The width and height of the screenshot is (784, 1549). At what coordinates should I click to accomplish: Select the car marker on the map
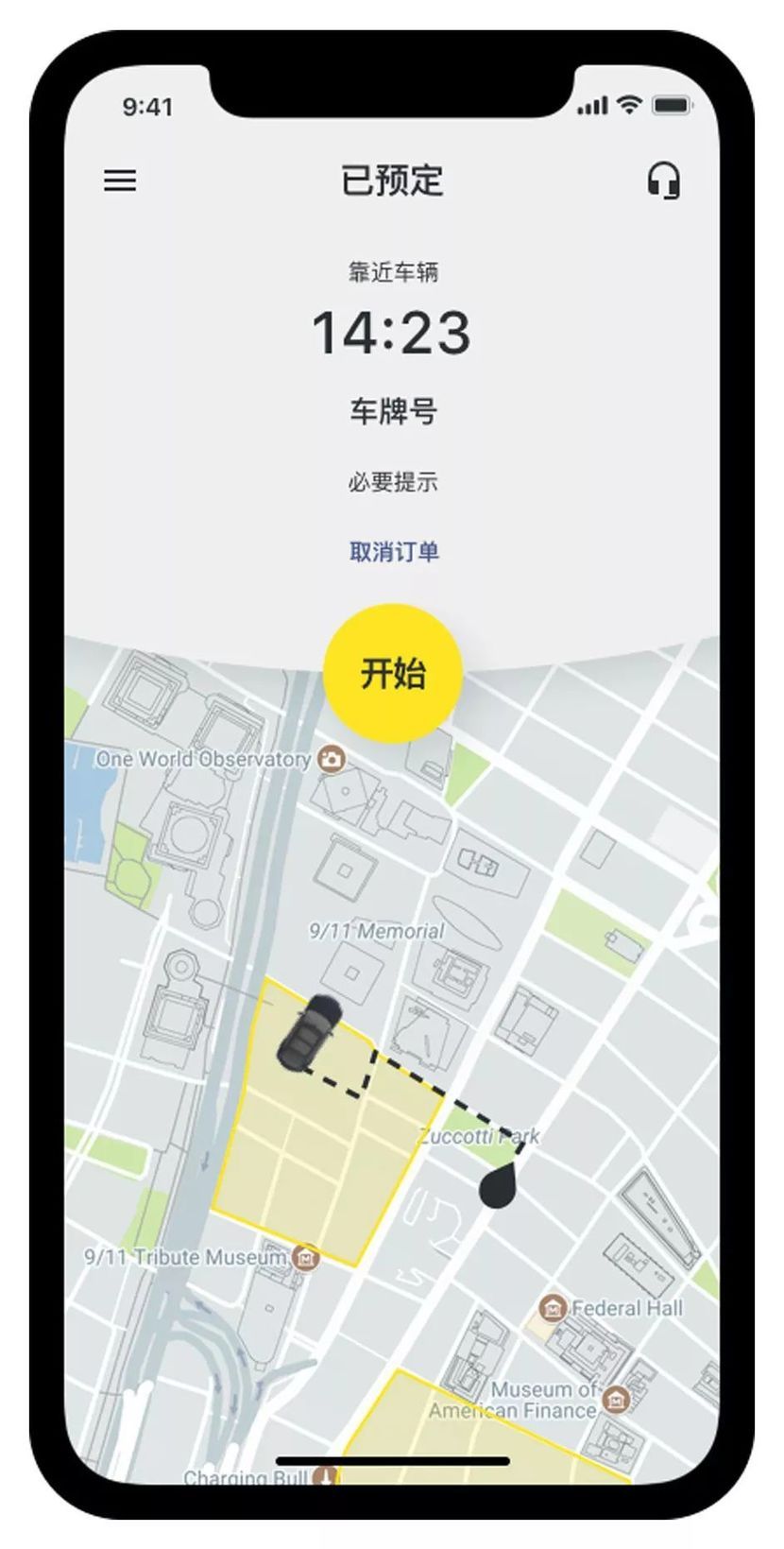(308, 1033)
